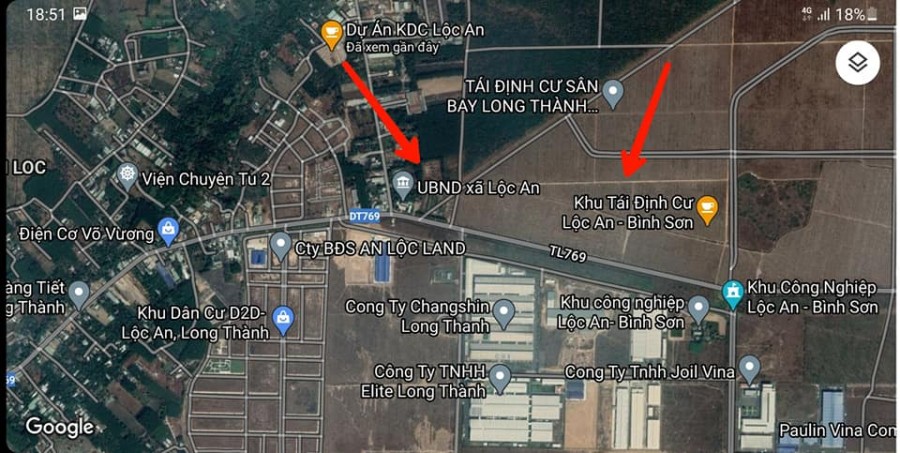
Task: Tap the Viện Chuyên Tu 2 marker
Action: coord(127,177)
